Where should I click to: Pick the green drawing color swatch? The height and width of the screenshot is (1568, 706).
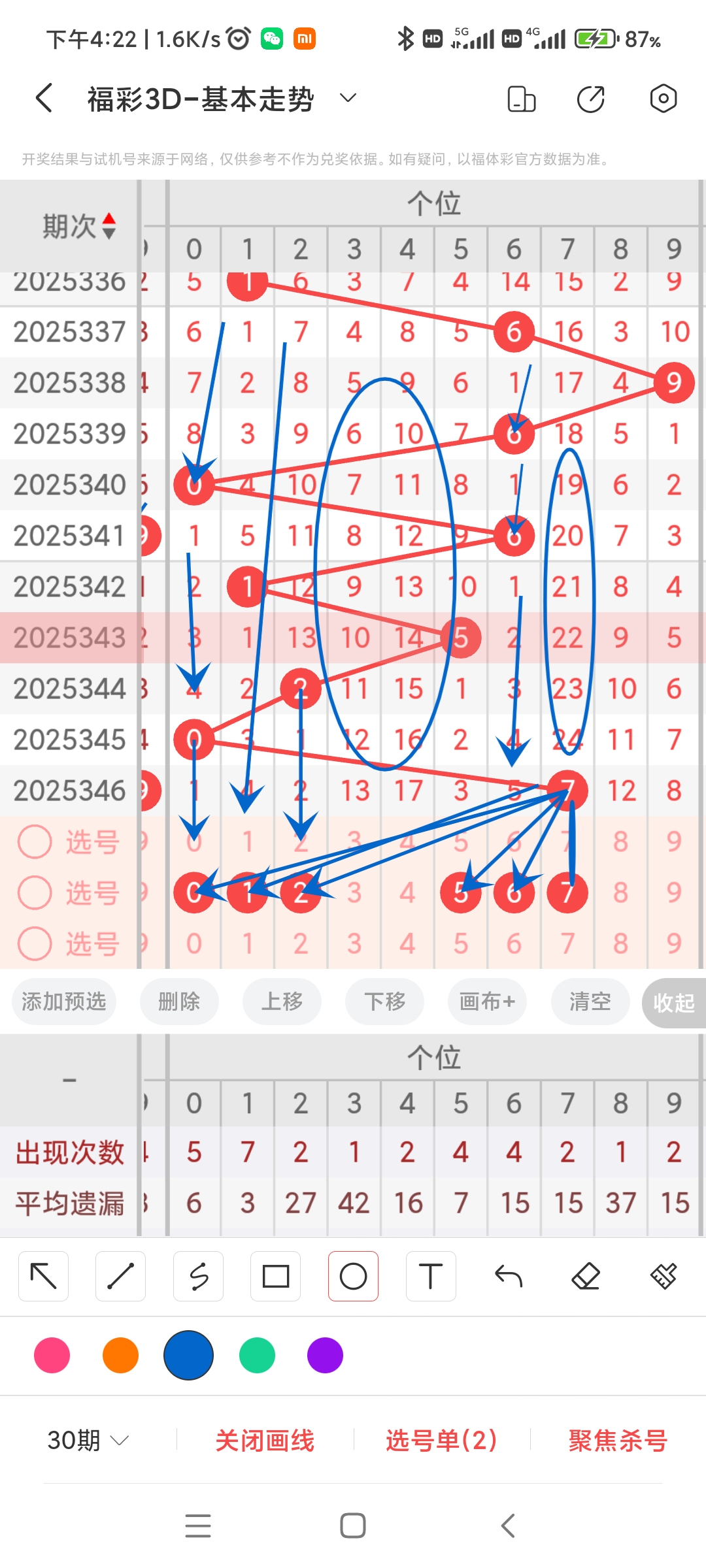coord(256,1356)
